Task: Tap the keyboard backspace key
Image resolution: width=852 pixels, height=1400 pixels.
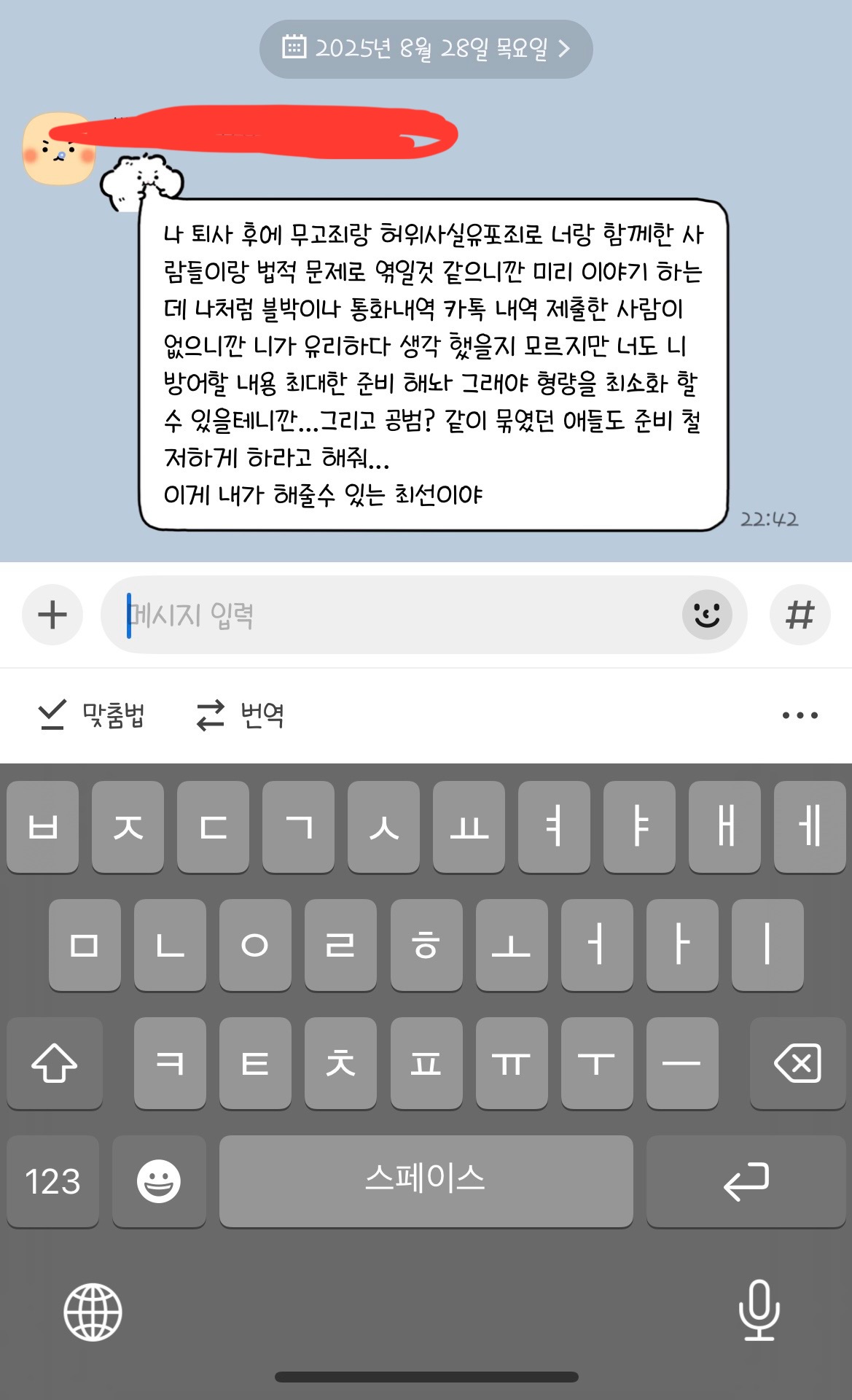Action: pyautogui.click(x=797, y=1063)
